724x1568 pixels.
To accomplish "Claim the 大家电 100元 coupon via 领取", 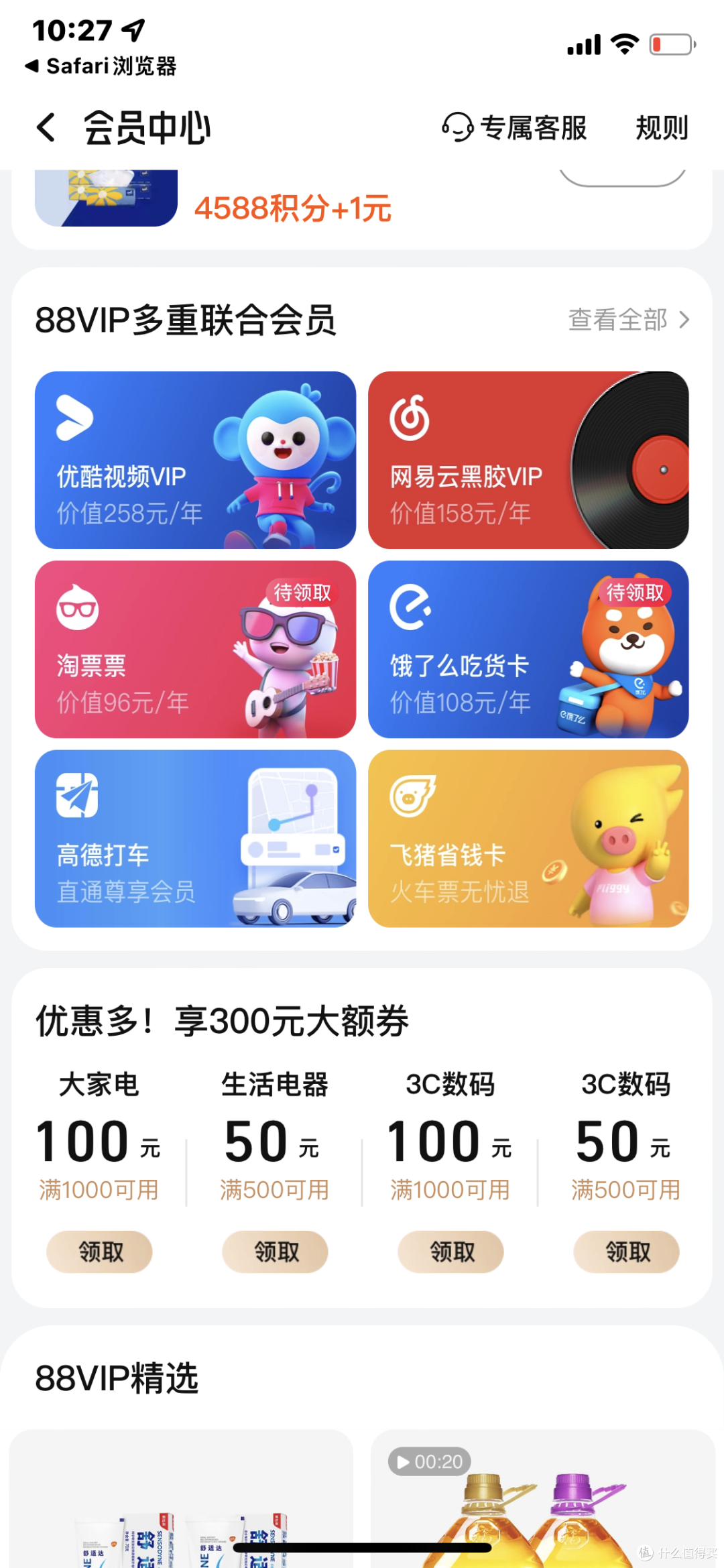I will coord(99,1252).
